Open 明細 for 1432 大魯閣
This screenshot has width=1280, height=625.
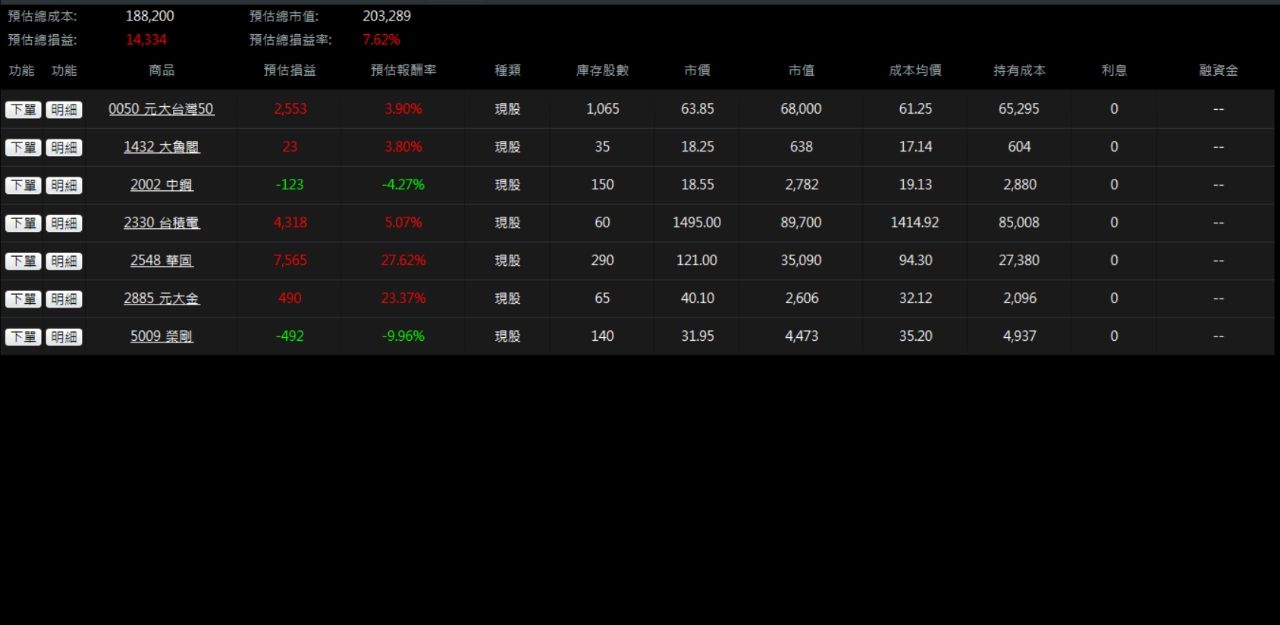tap(64, 148)
